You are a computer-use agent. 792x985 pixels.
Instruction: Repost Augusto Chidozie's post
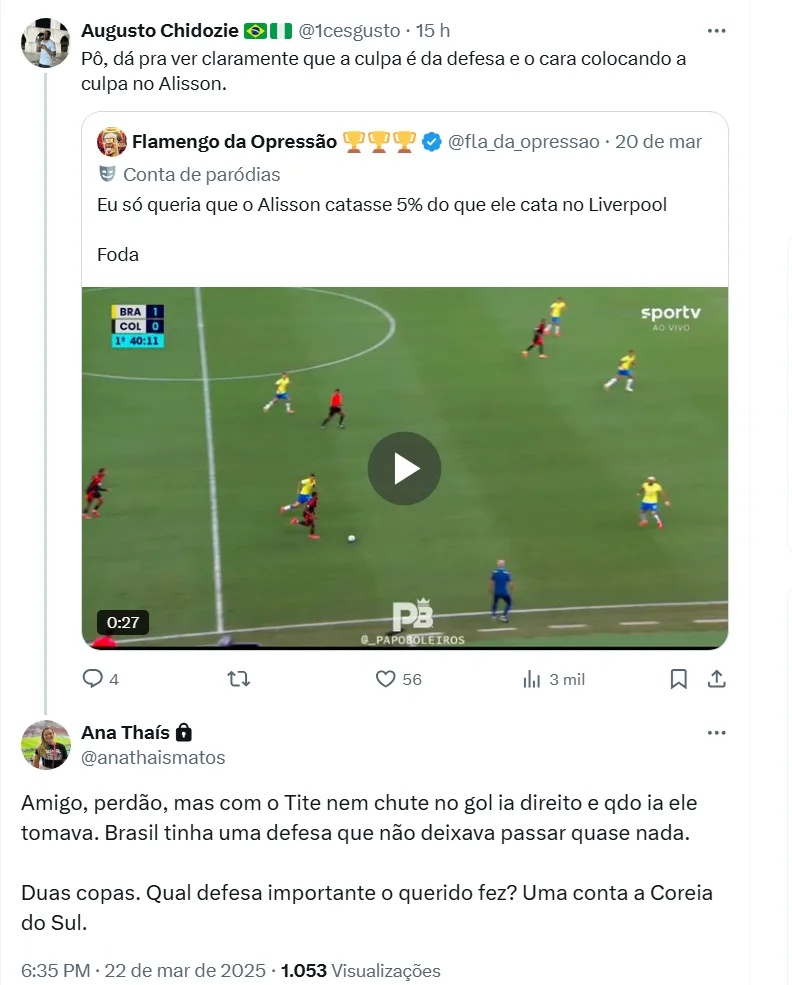(x=239, y=679)
